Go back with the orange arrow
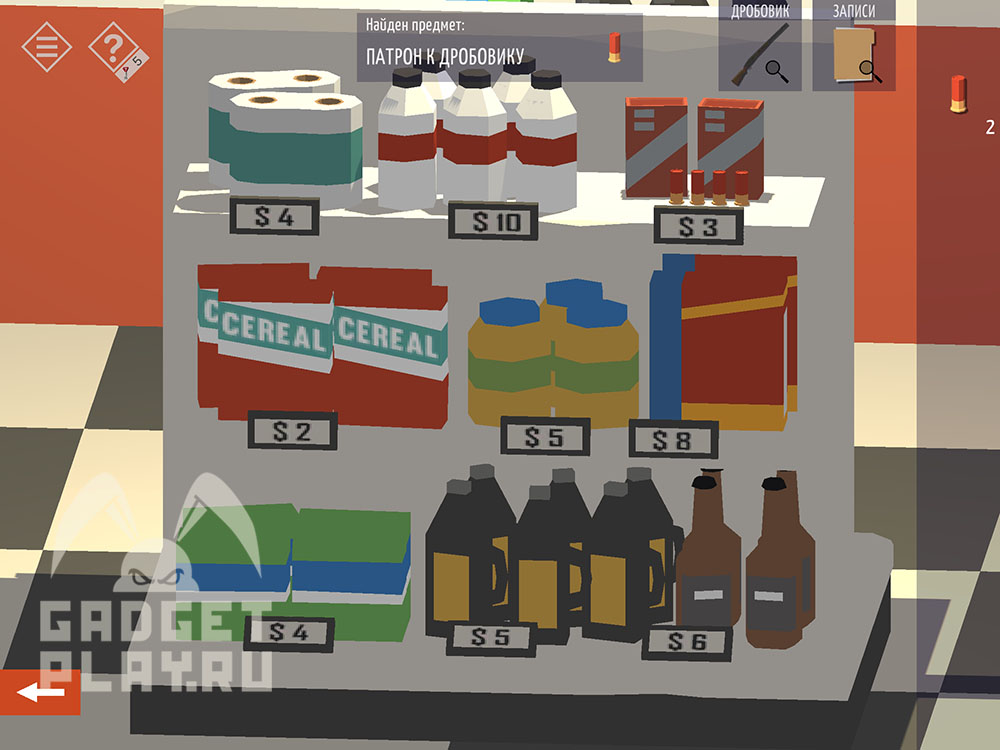Viewport: 1000px width, 750px height. pyautogui.click(x=40, y=692)
